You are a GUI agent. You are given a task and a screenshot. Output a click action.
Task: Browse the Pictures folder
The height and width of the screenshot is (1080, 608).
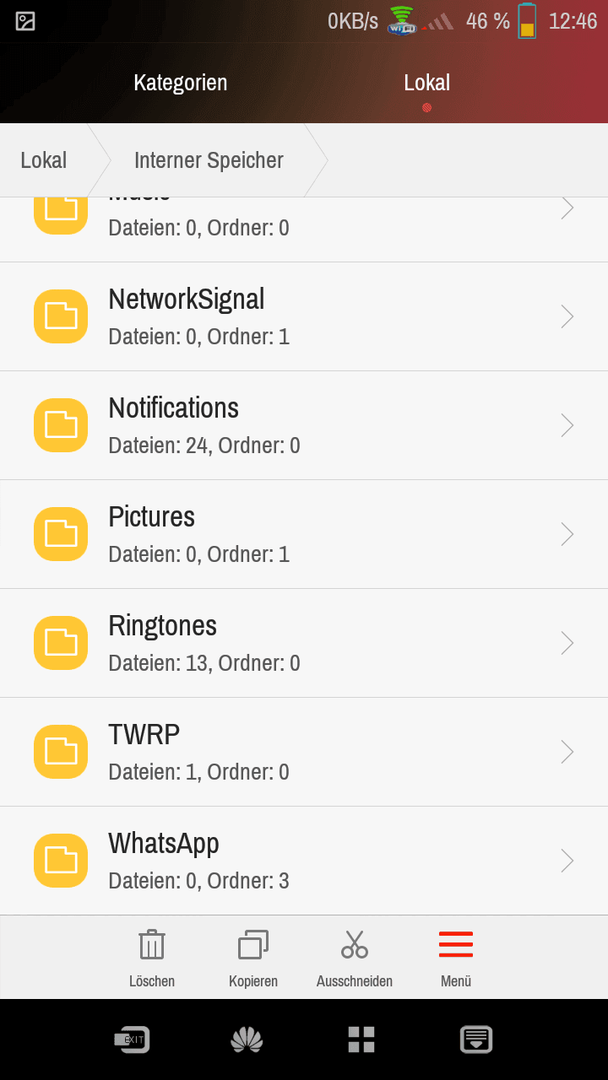[304, 534]
